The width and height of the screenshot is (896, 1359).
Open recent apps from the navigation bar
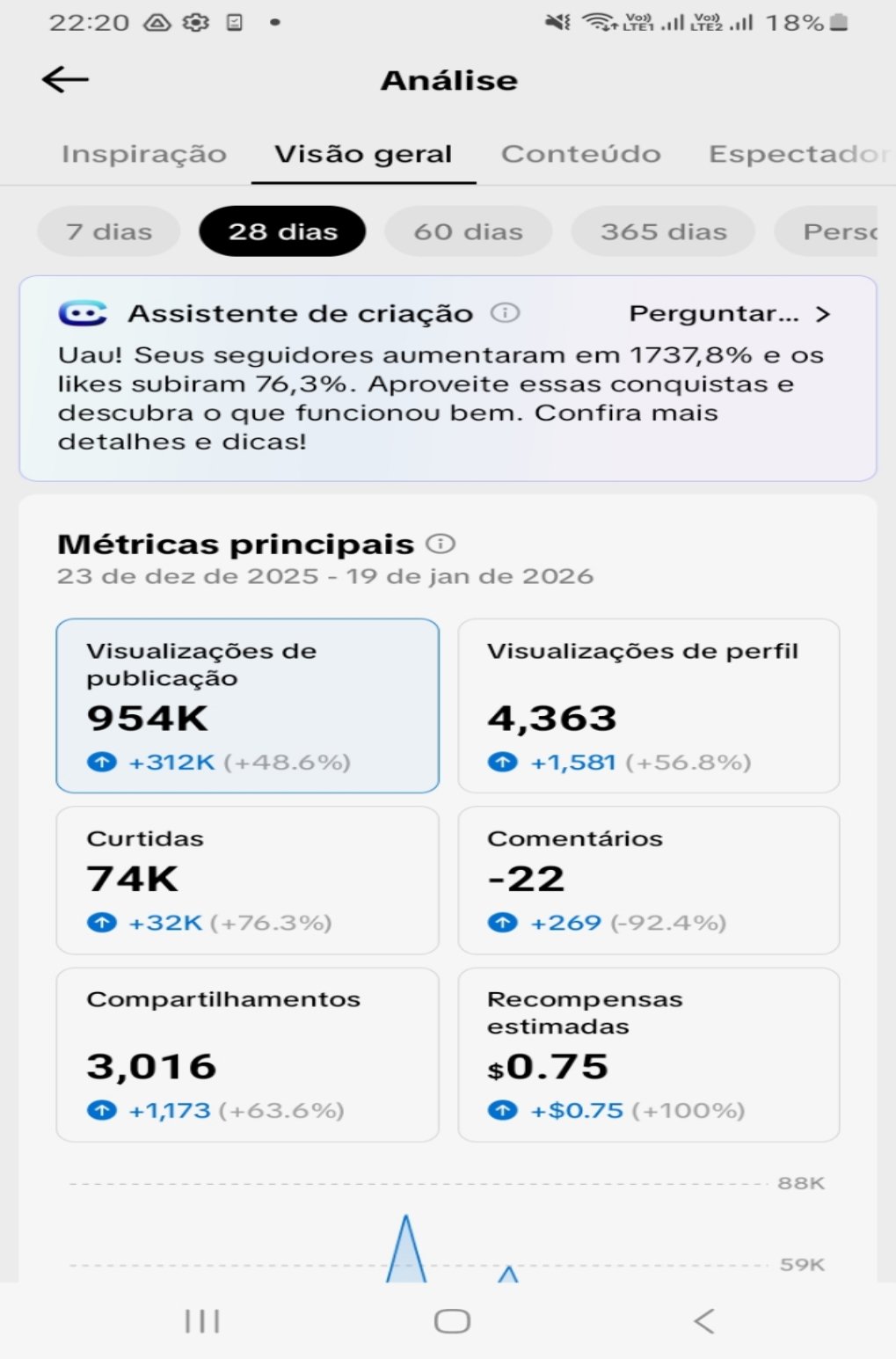click(202, 1320)
